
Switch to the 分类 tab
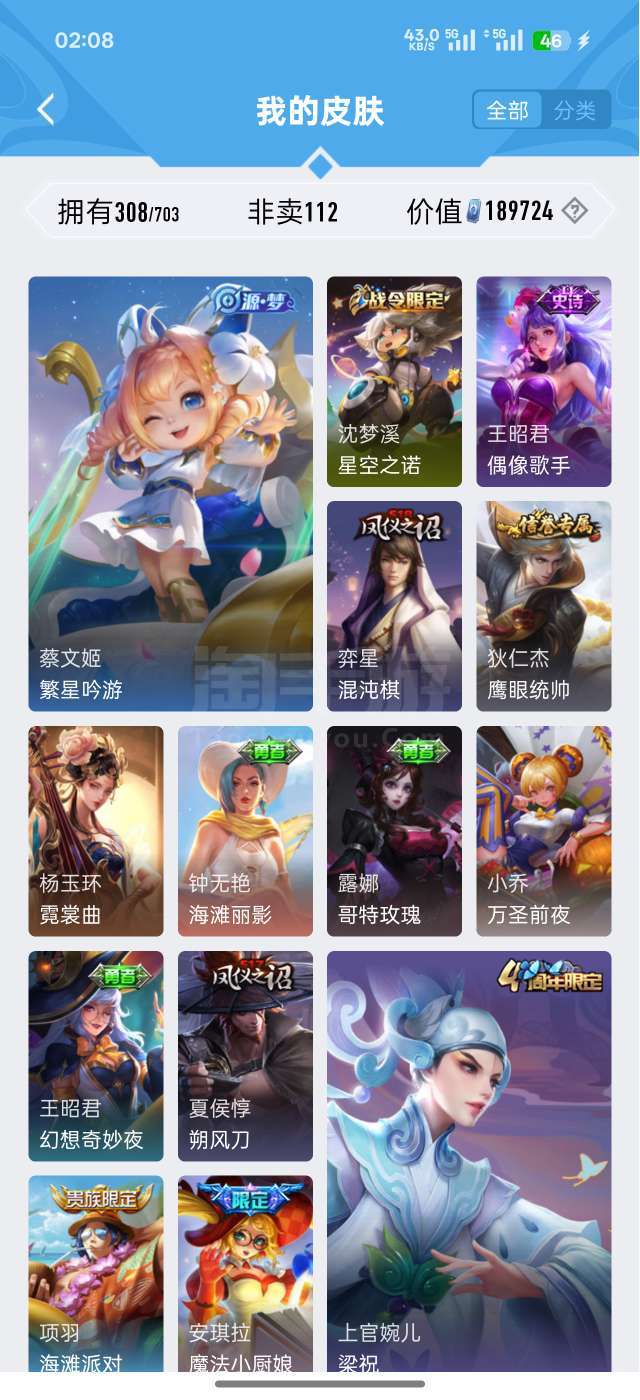point(575,110)
